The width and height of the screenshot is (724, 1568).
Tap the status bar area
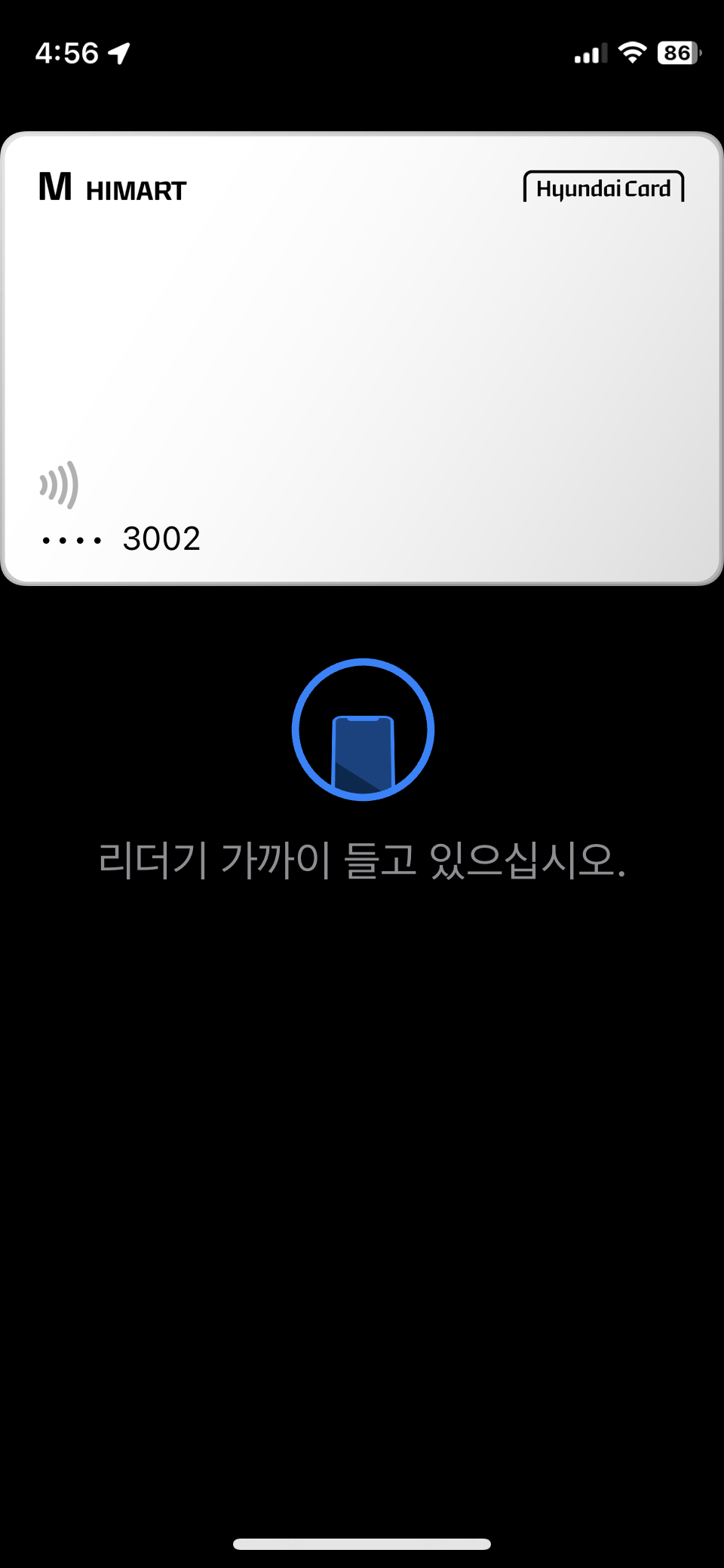[362, 51]
